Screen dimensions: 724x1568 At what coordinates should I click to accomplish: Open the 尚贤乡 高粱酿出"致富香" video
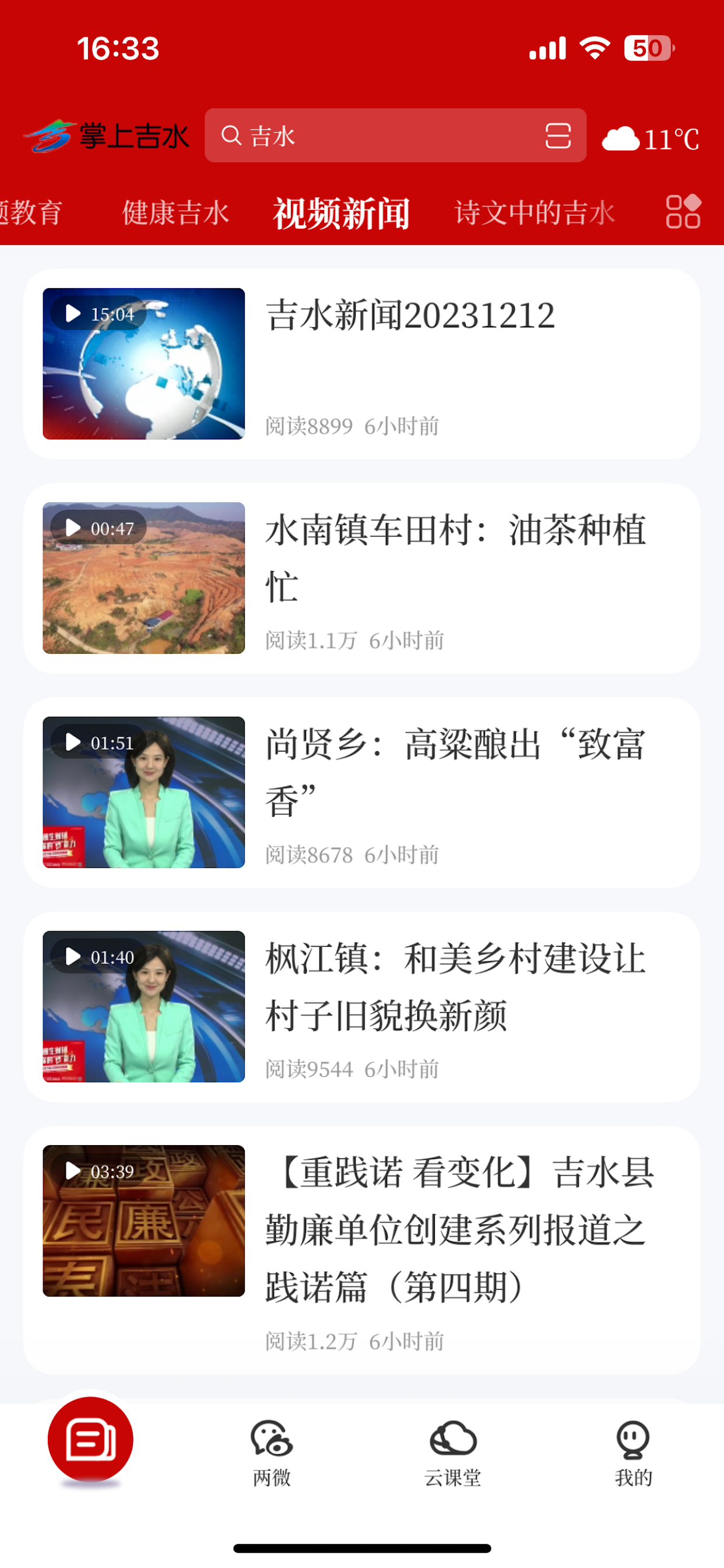pos(361,793)
